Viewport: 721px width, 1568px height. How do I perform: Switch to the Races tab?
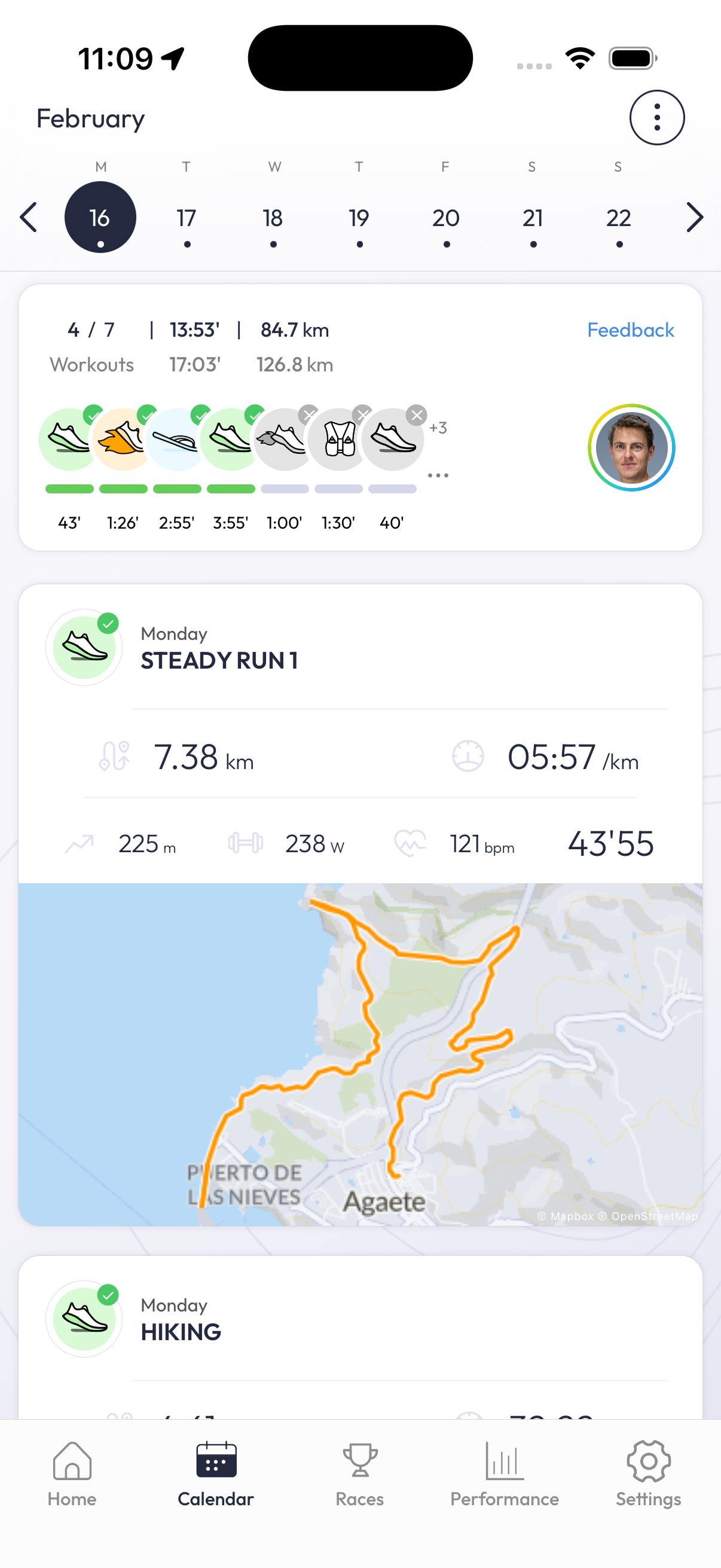point(359,1474)
